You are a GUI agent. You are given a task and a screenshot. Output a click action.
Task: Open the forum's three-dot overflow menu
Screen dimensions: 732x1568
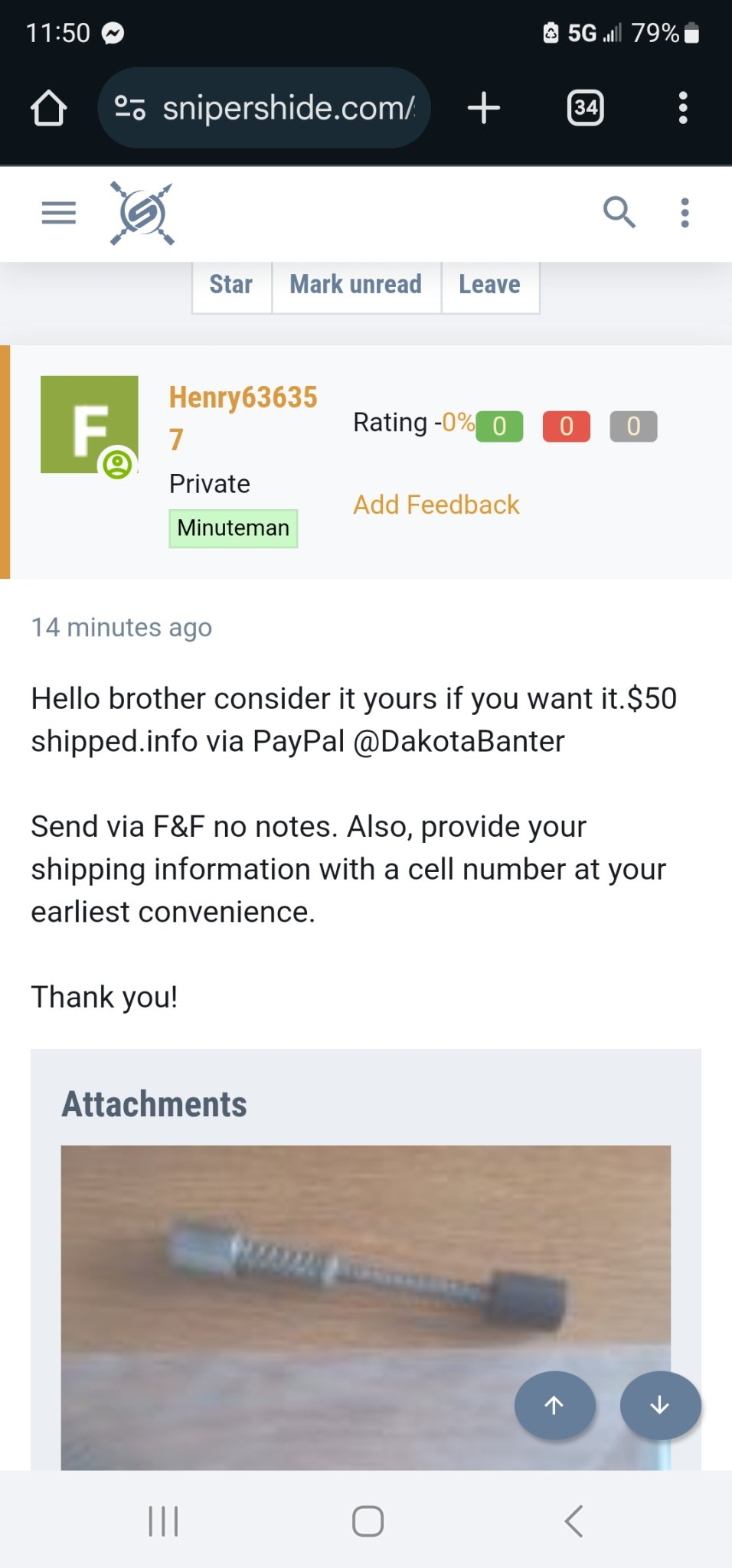685,213
